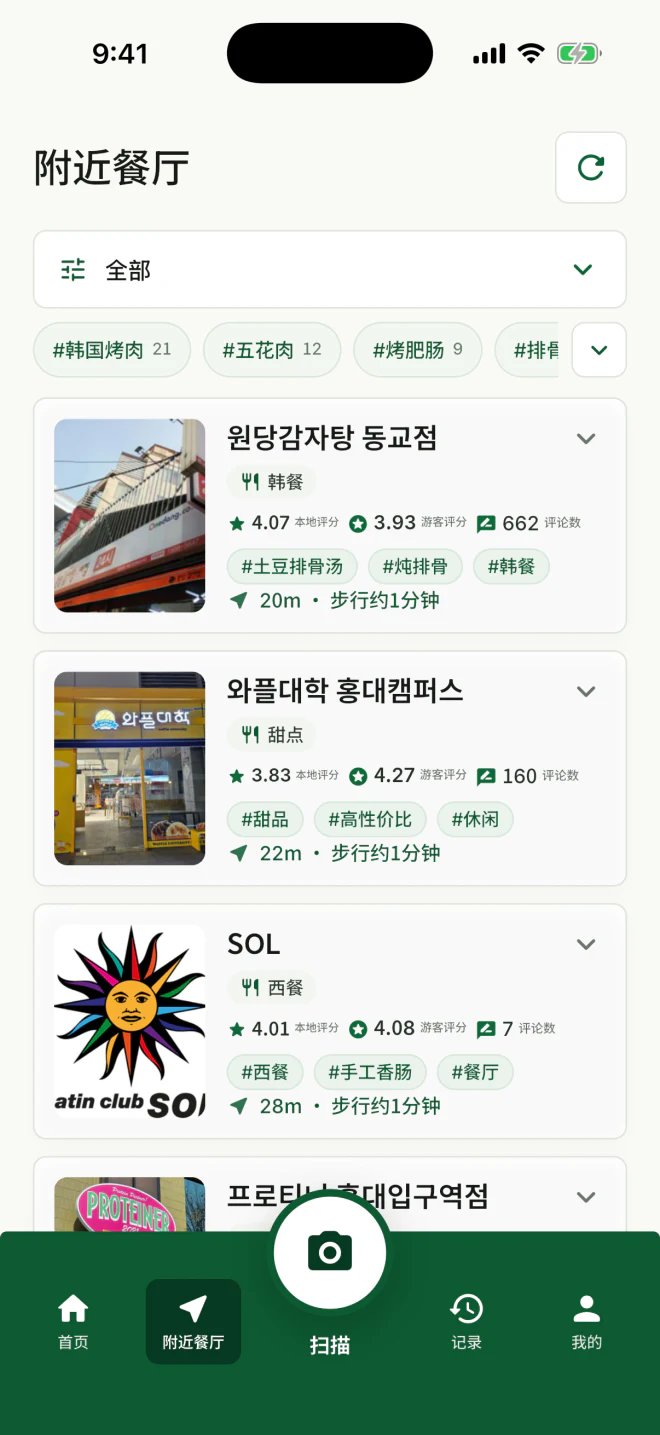This screenshot has height=1435, width=660.
Task: Choose the #烤肥肠 tag chip
Action: (x=418, y=350)
